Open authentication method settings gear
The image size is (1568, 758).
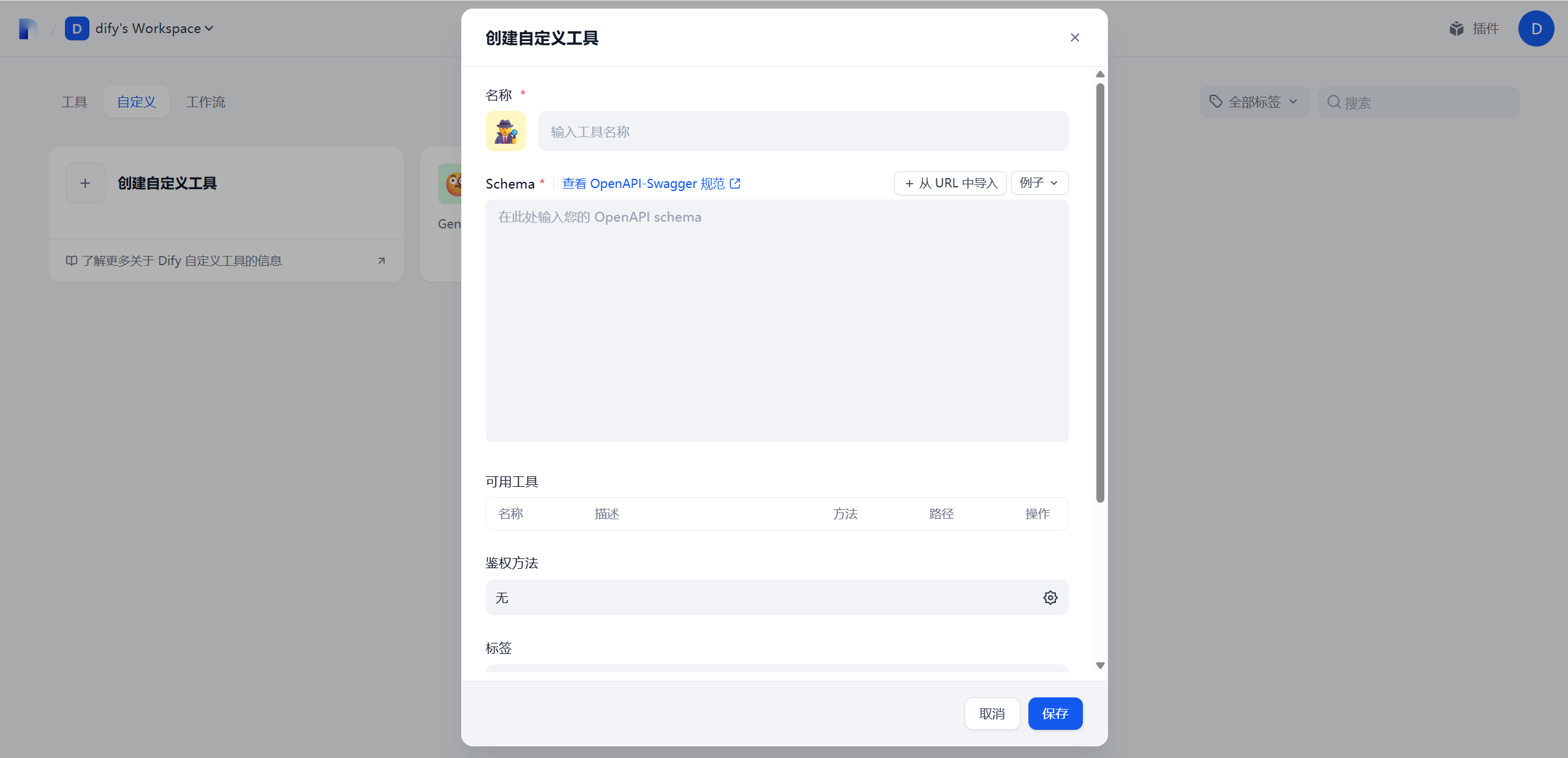[1050, 598]
